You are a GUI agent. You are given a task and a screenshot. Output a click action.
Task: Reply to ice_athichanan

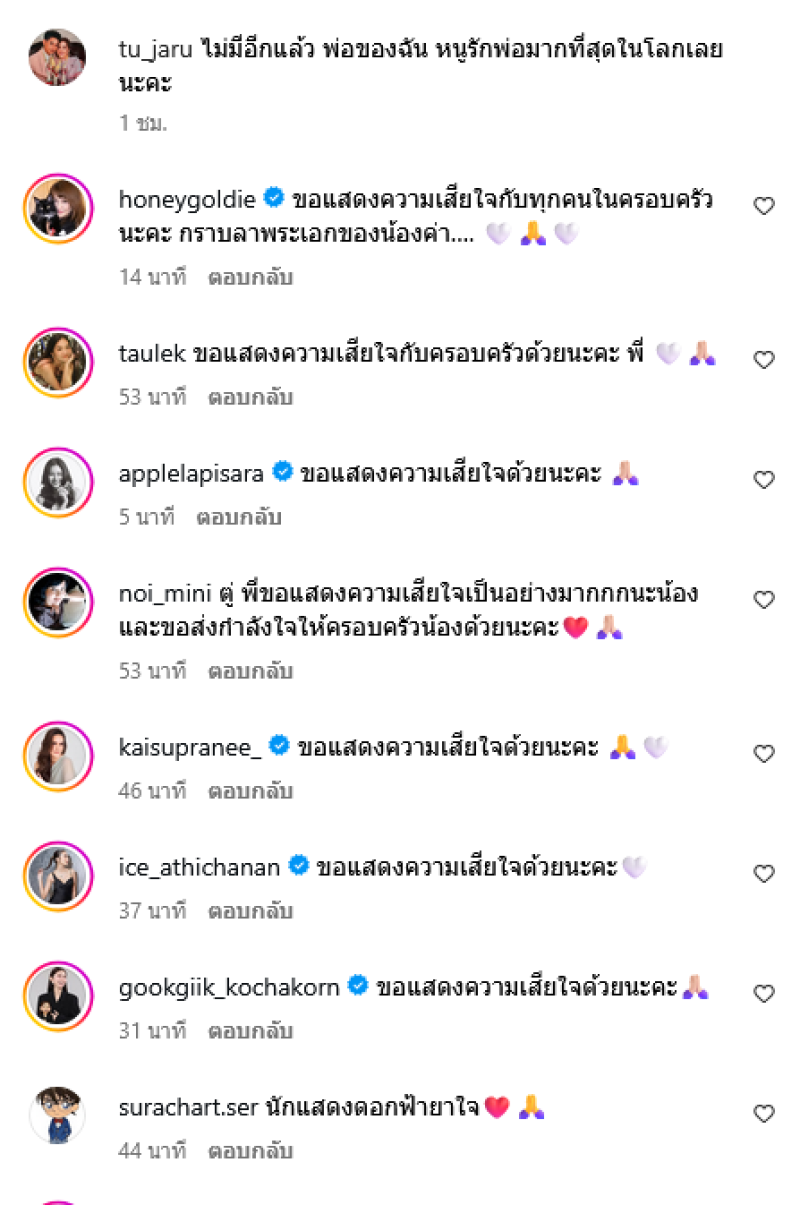250,911
